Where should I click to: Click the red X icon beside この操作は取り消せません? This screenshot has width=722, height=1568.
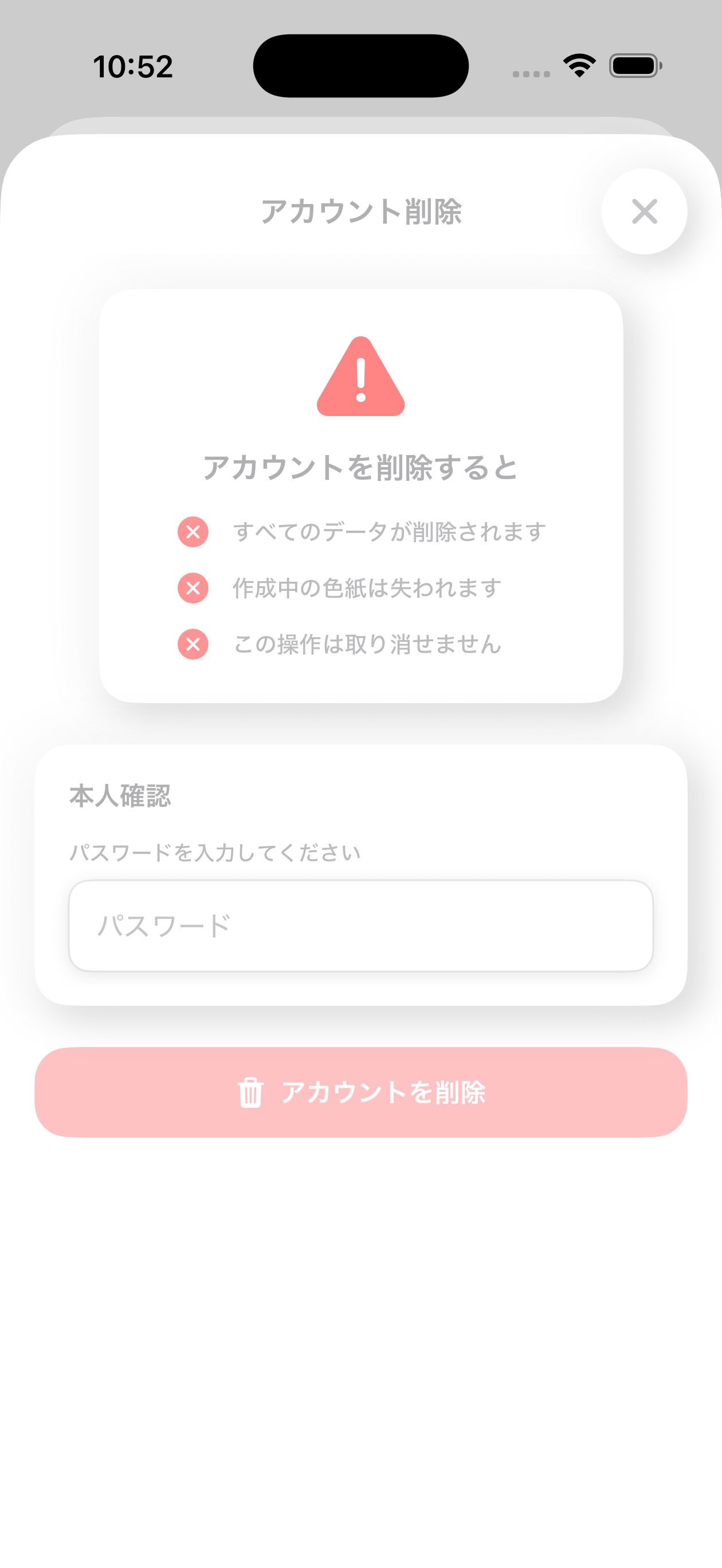pyautogui.click(x=193, y=645)
